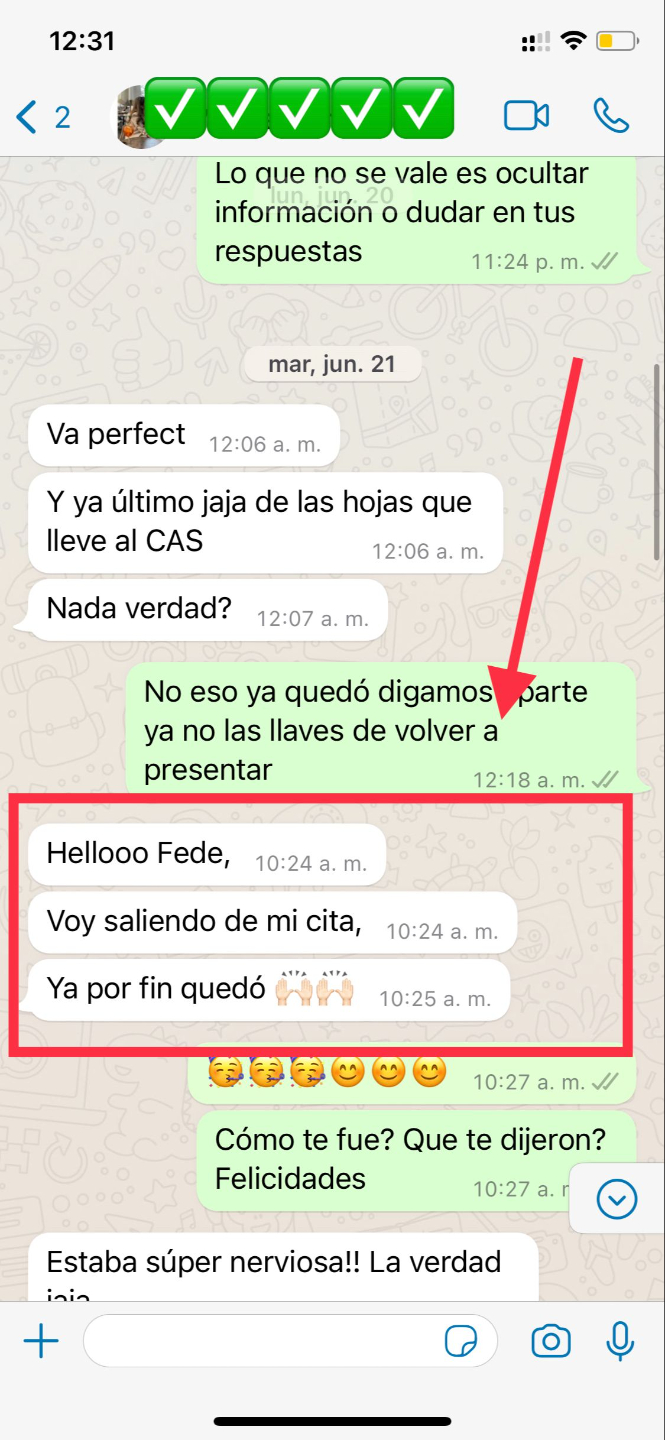Go back to the chats list
665x1440 pixels.
point(40,117)
